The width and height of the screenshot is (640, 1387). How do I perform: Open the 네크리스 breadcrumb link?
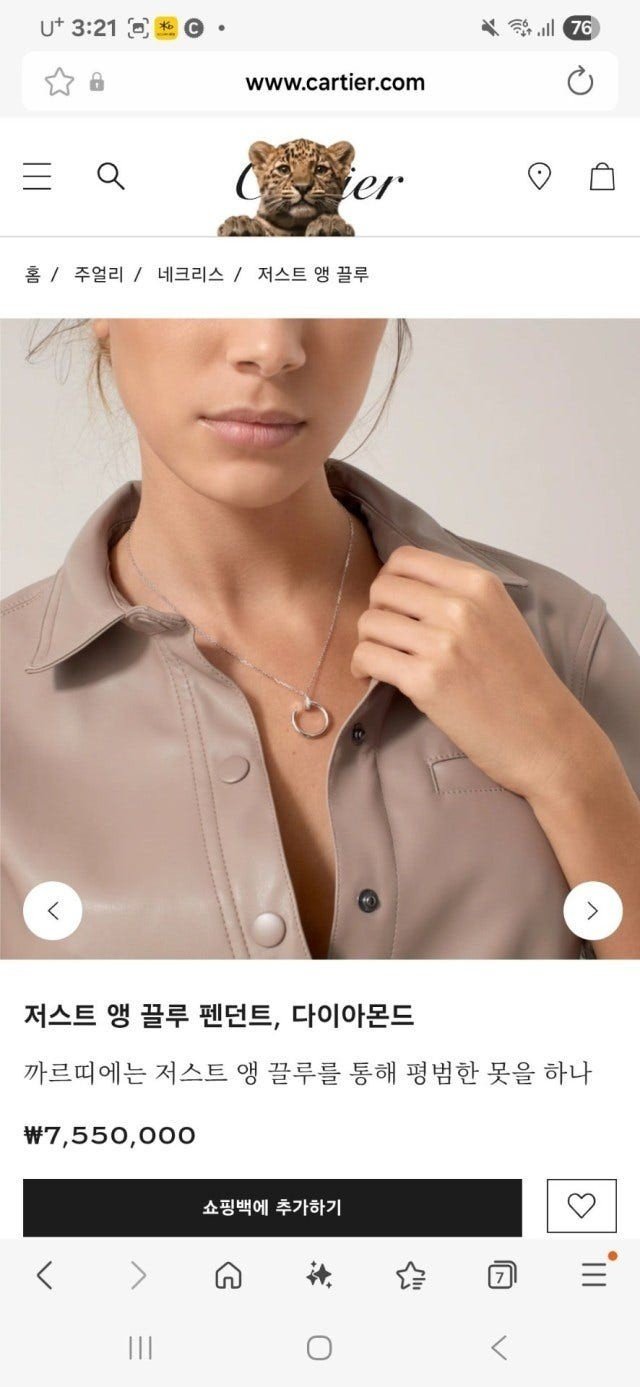point(190,274)
